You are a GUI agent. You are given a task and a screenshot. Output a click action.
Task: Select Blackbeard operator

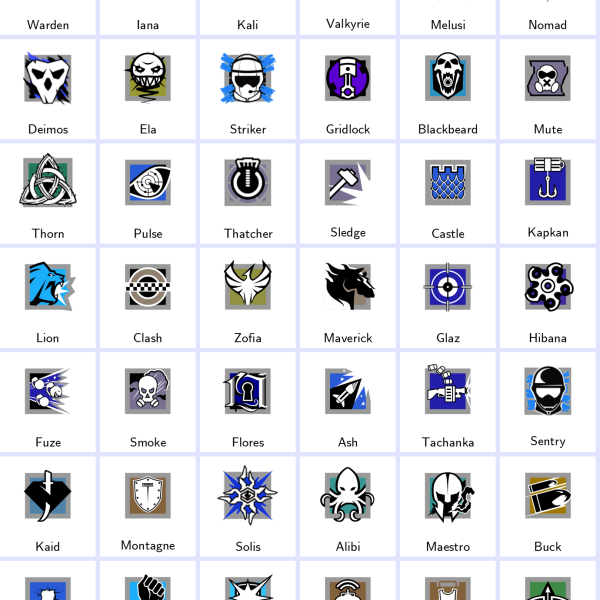[448, 90]
